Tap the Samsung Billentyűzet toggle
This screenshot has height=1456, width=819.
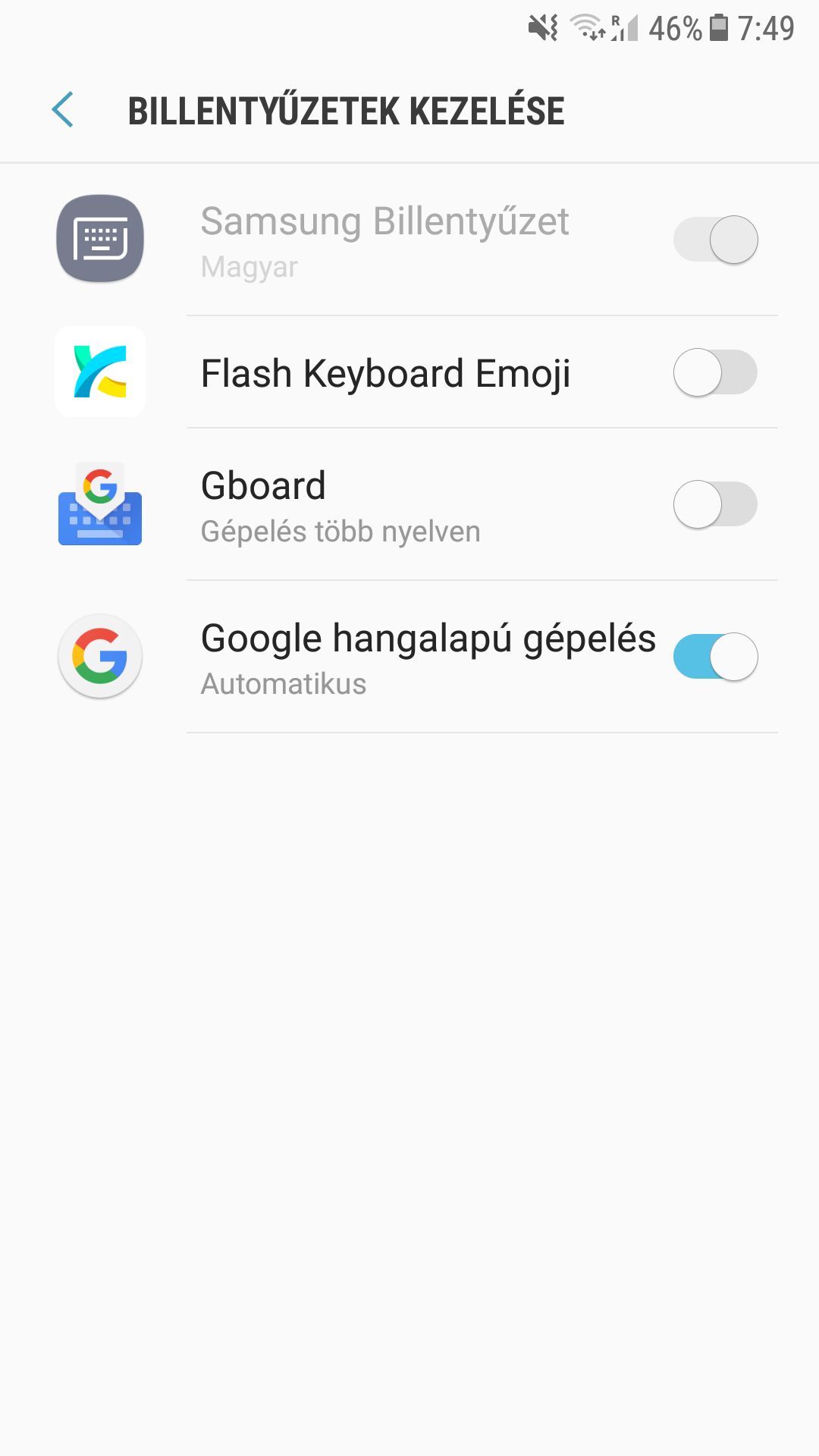click(x=715, y=240)
